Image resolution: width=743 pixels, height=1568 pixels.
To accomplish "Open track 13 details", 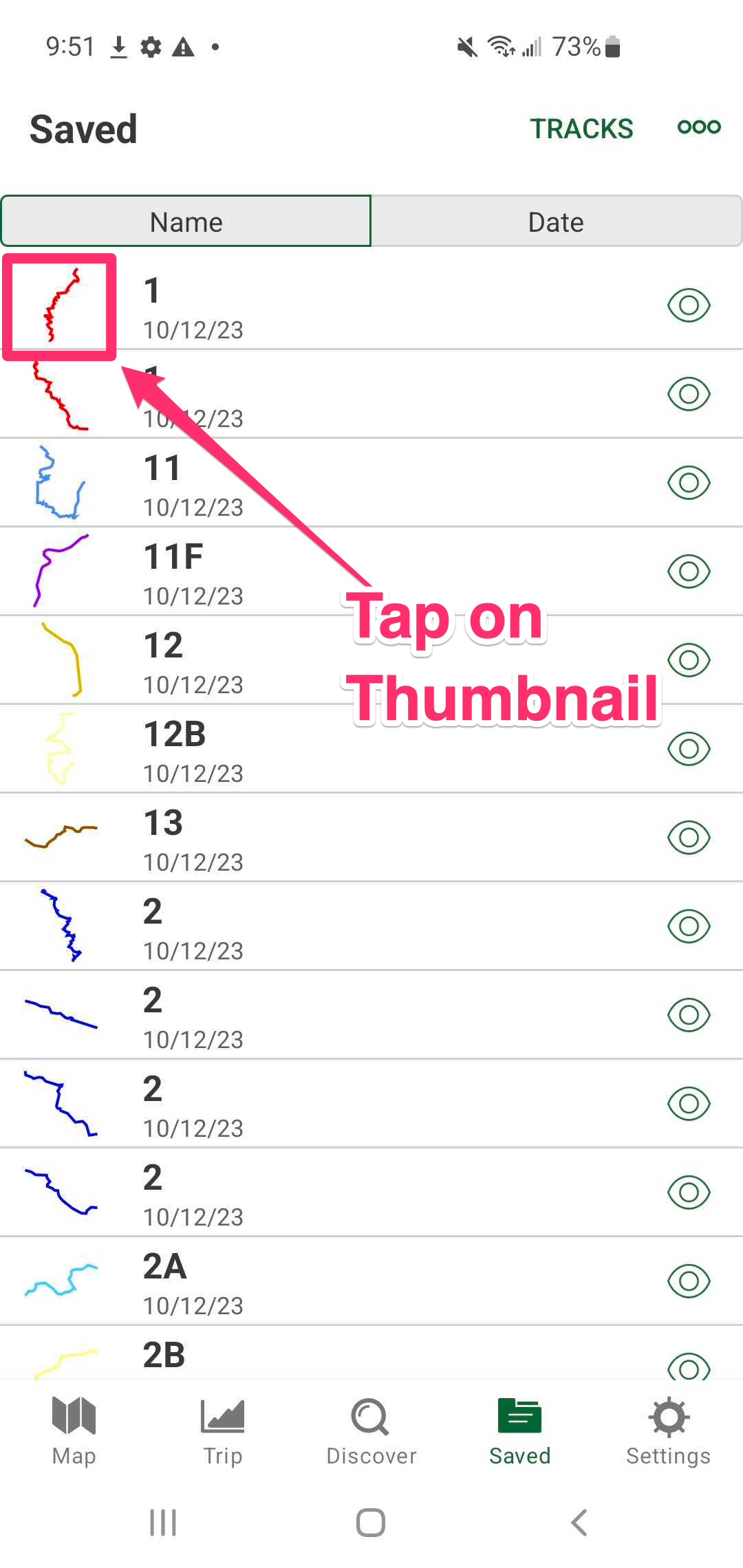I will [x=371, y=838].
